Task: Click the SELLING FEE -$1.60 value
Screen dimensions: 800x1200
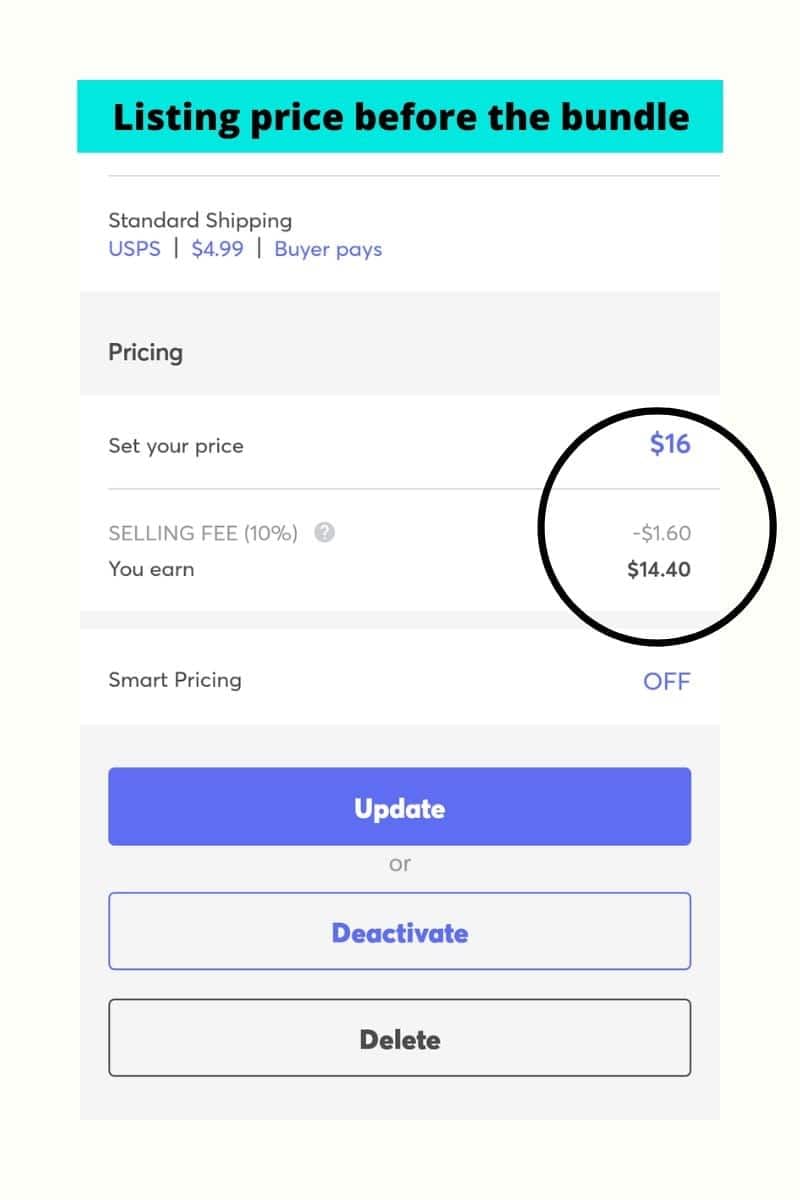Action: pos(663,533)
